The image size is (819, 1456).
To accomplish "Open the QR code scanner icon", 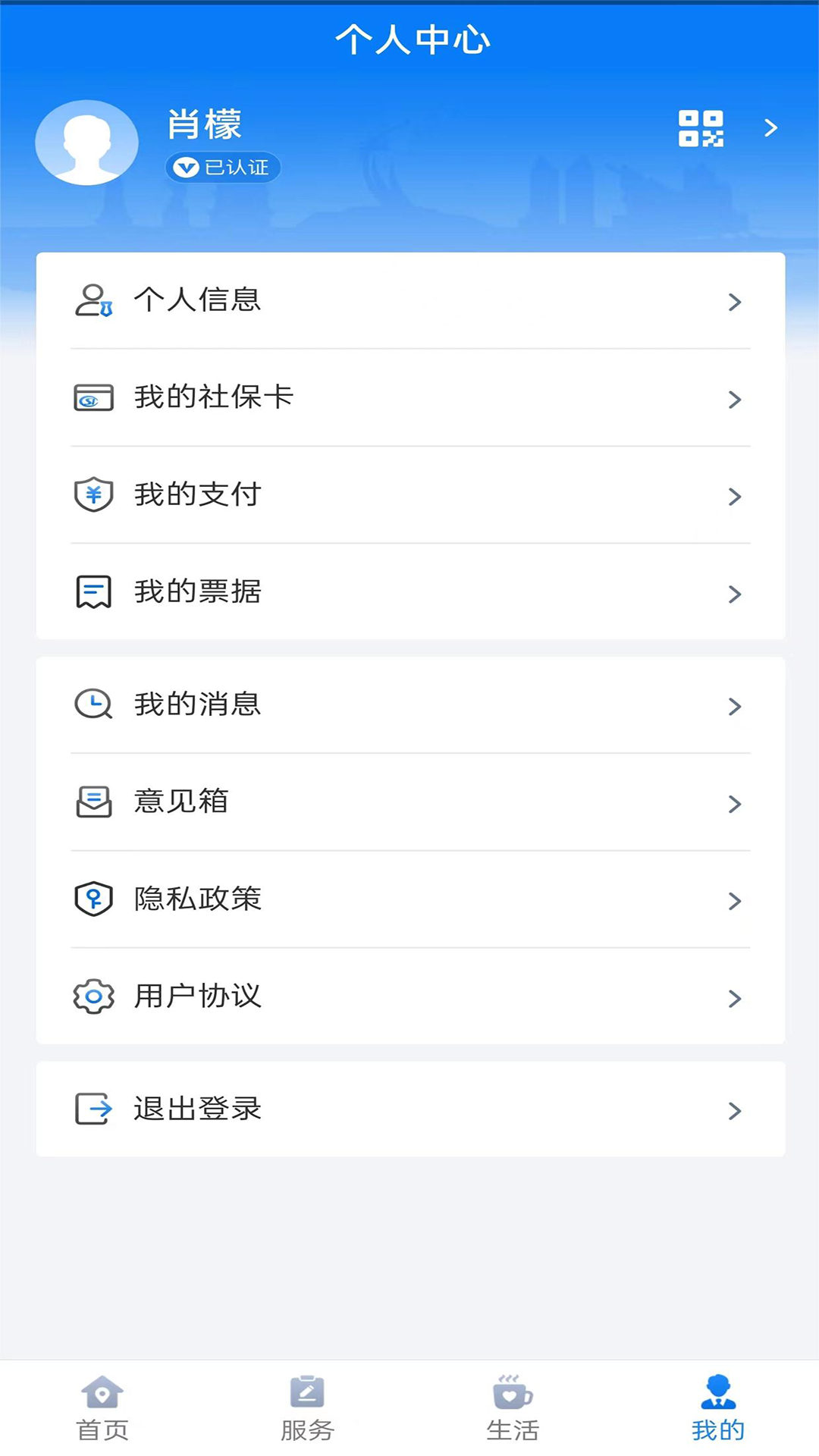I will pos(701,128).
